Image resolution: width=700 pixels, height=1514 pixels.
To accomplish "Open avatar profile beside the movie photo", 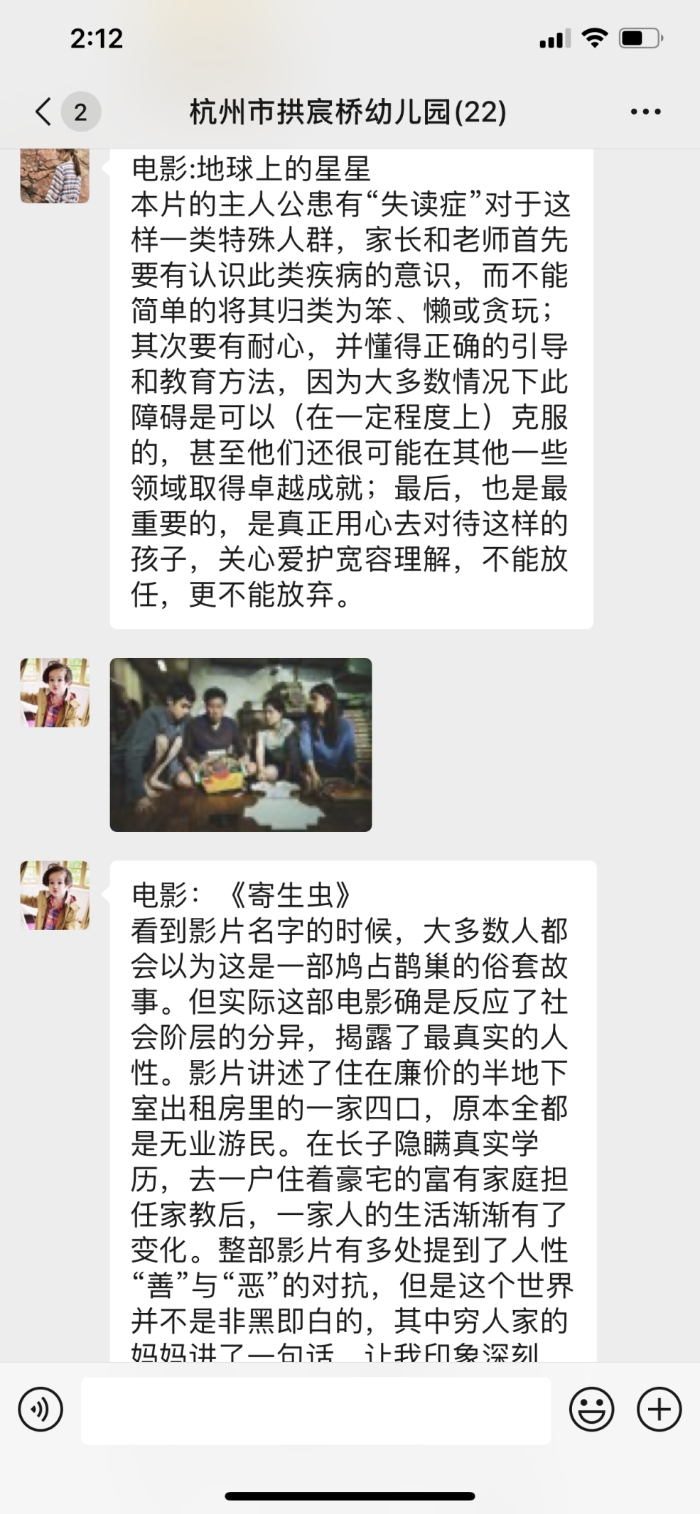I will (55, 692).
